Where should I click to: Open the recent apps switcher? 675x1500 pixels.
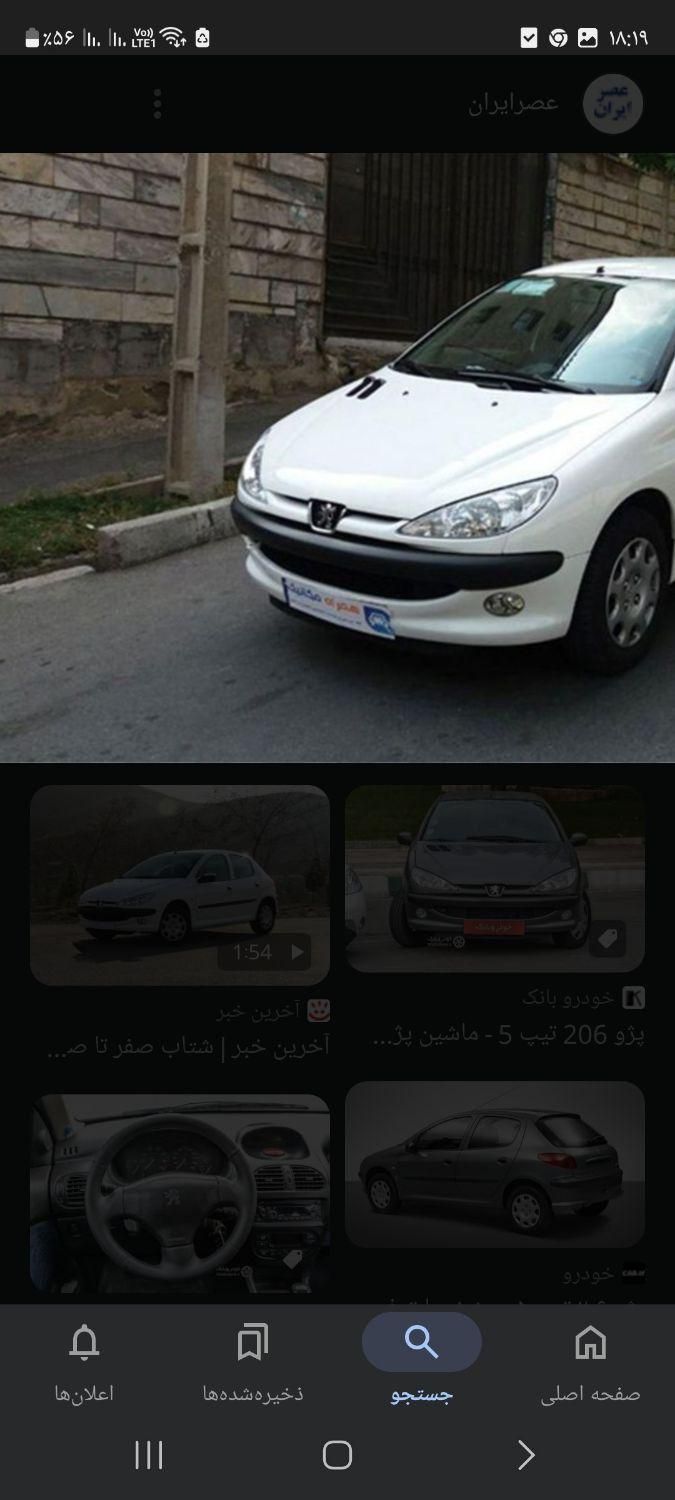[149, 1455]
